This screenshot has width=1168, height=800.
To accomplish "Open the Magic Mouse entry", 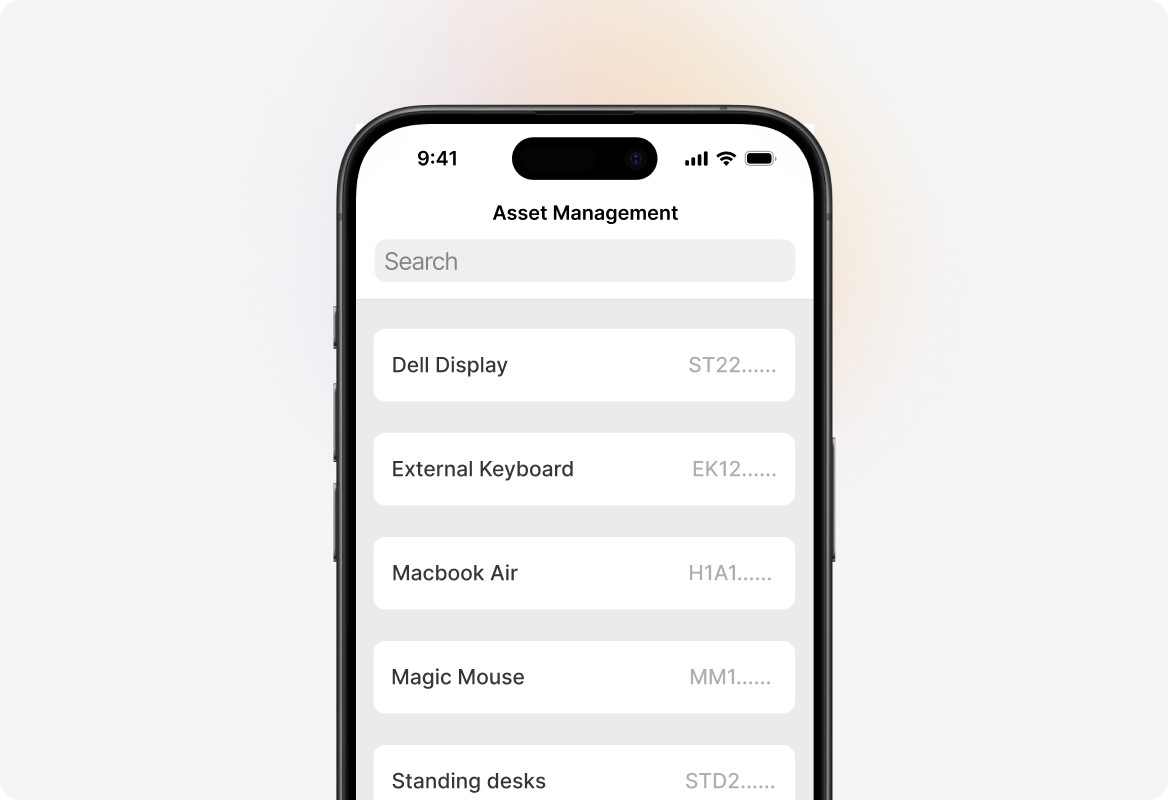I will (x=584, y=677).
